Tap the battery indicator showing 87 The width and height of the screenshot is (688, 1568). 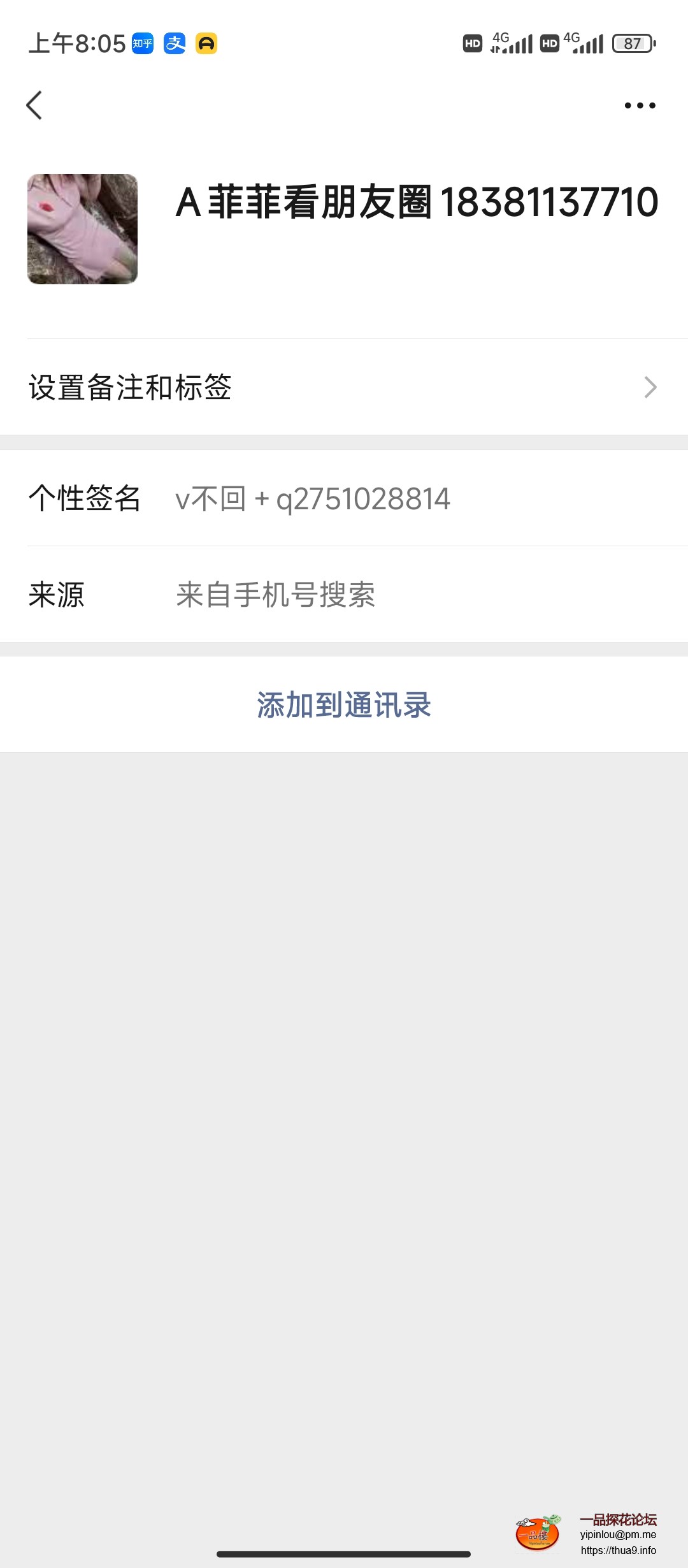(633, 43)
